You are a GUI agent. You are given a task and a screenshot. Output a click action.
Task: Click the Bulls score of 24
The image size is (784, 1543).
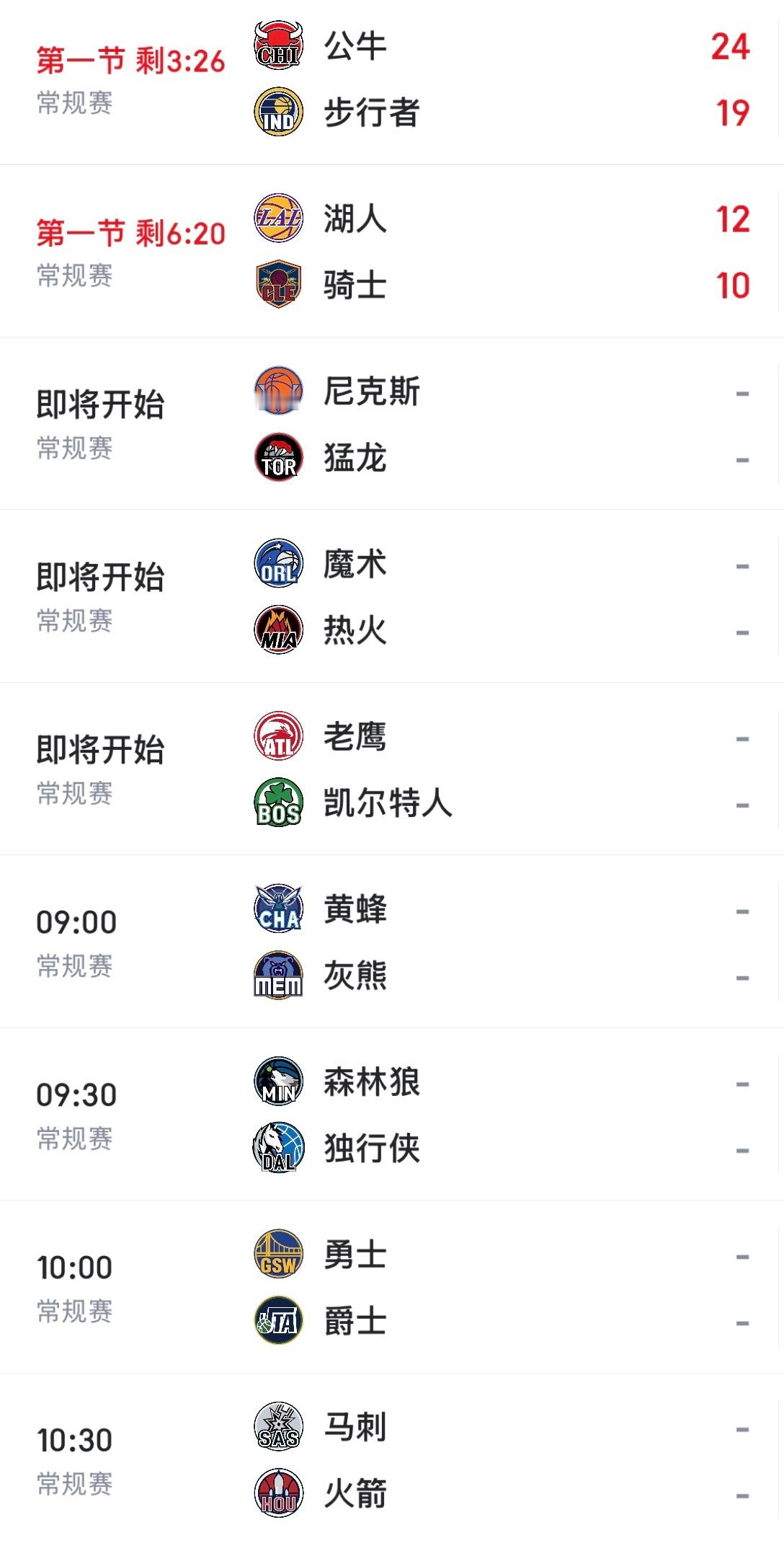click(731, 48)
